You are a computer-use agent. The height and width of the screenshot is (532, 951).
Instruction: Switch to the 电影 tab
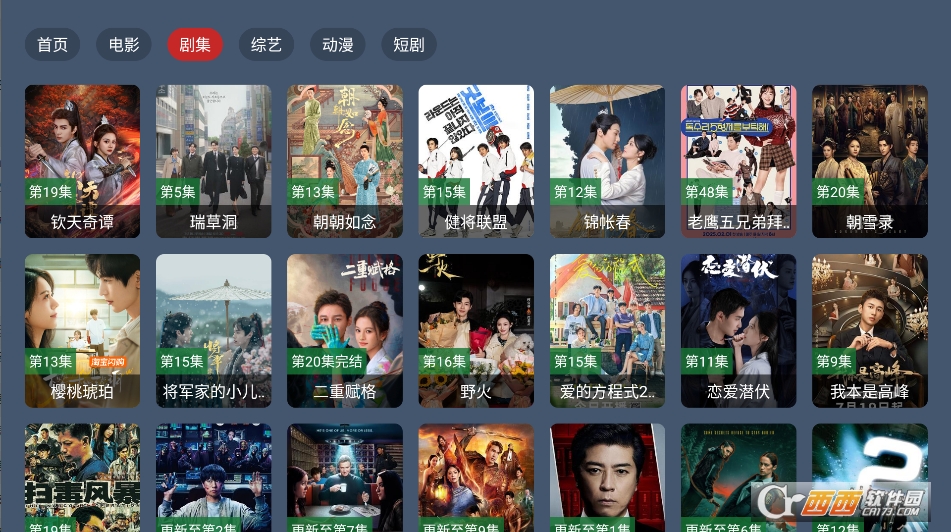(x=124, y=45)
